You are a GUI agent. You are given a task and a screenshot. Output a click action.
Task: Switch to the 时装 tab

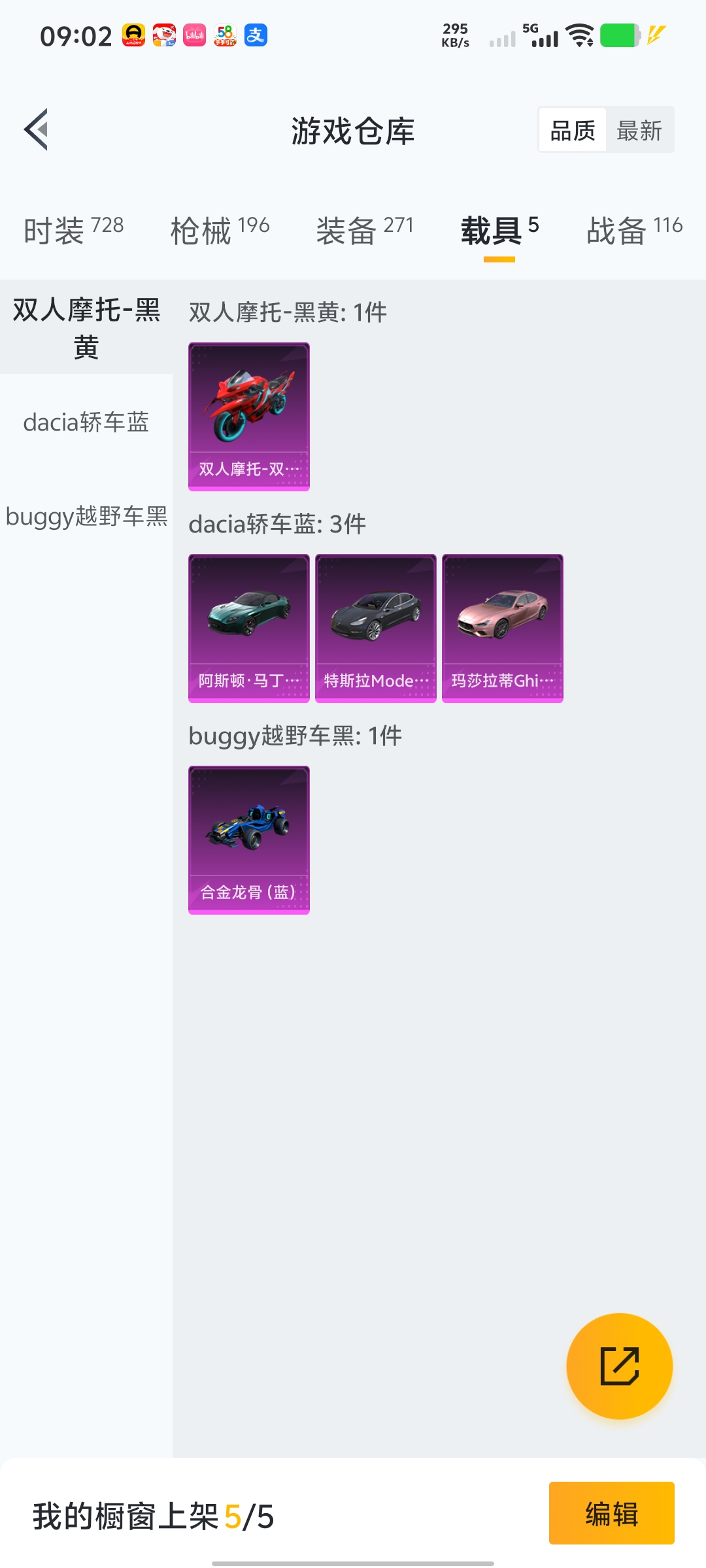(73, 230)
